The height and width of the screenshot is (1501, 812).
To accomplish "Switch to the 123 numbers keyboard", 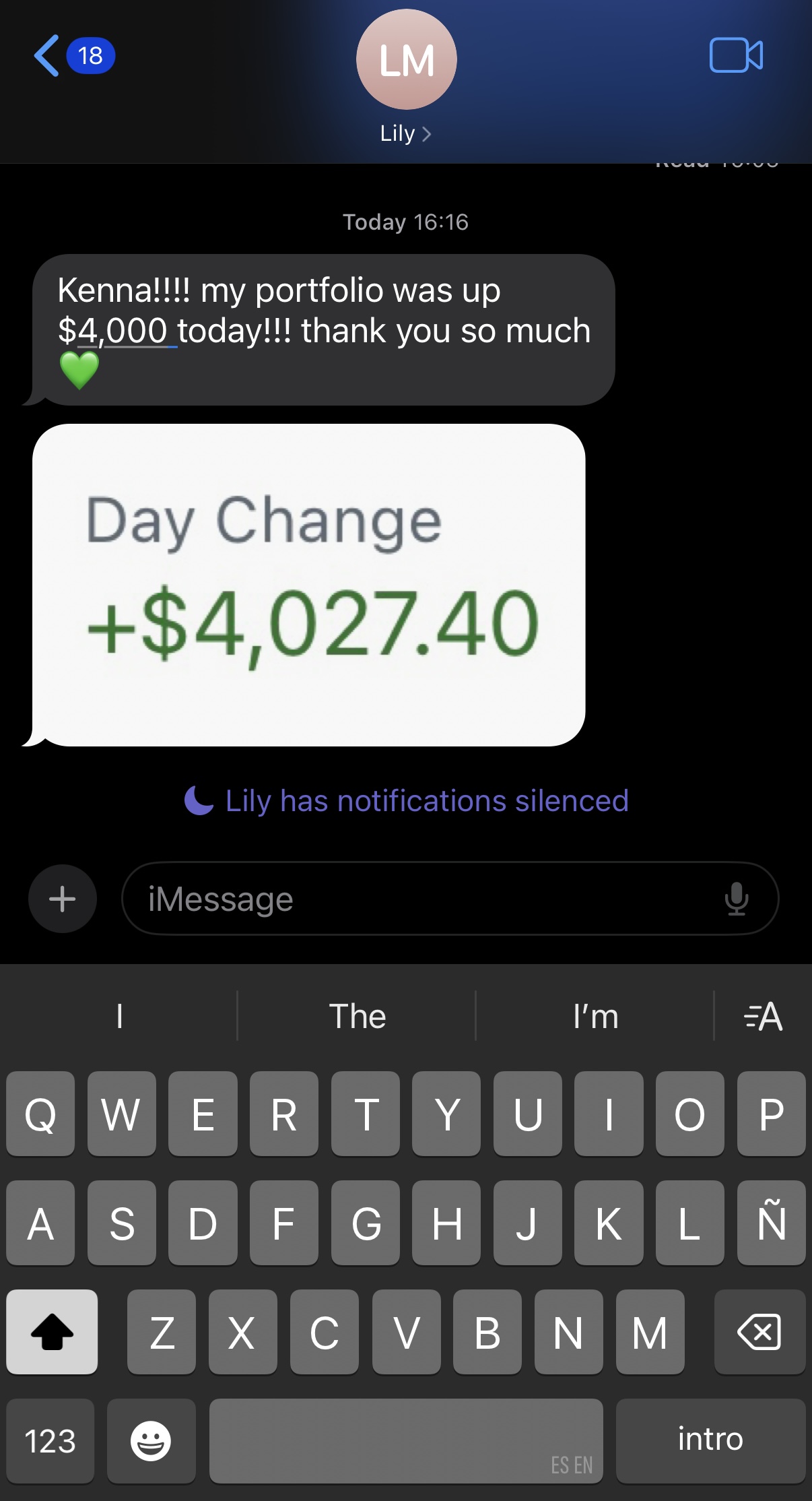I will pyautogui.click(x=50, y=1441).
